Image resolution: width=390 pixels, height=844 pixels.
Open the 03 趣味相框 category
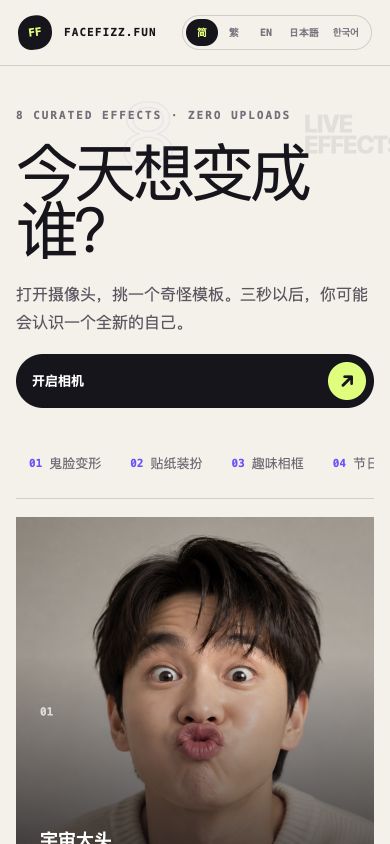(x=267, y=463)
